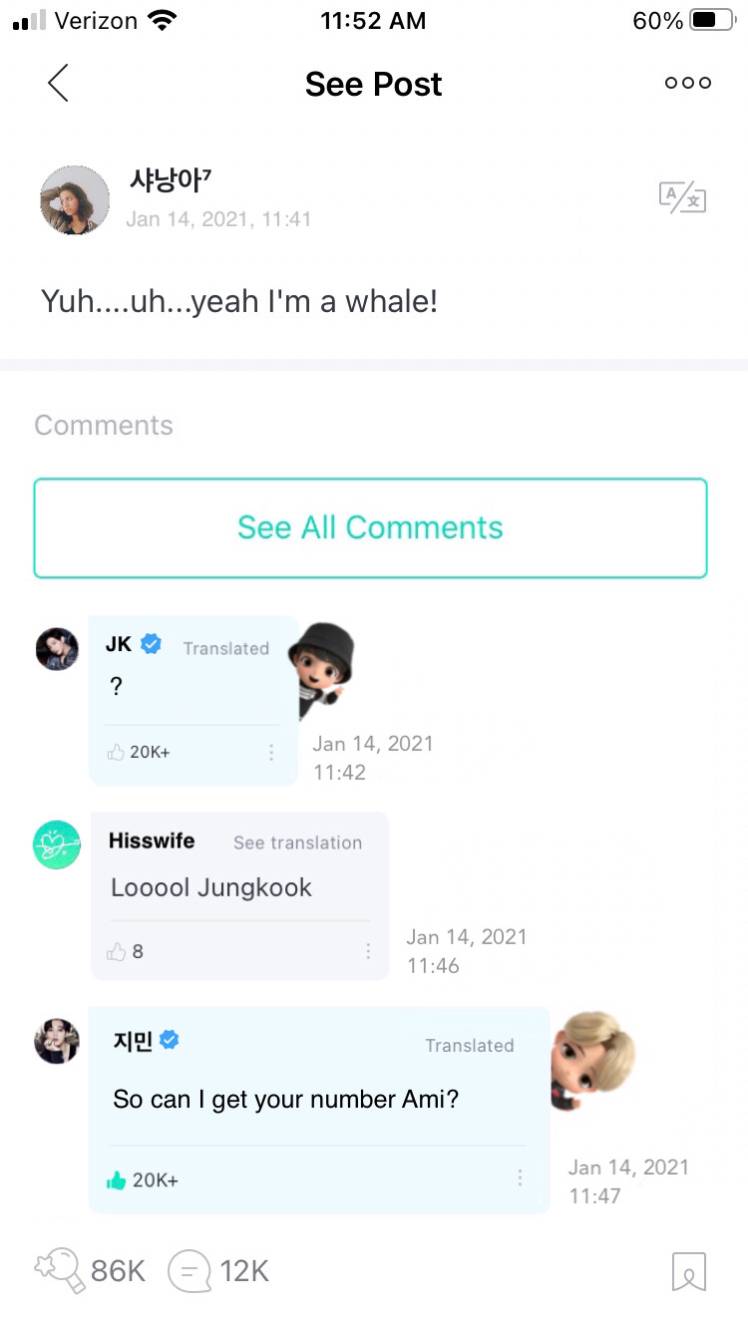The width and height of the screenshot is (748, 1327).
Task: Bookmark this post
Action: 688,1271
